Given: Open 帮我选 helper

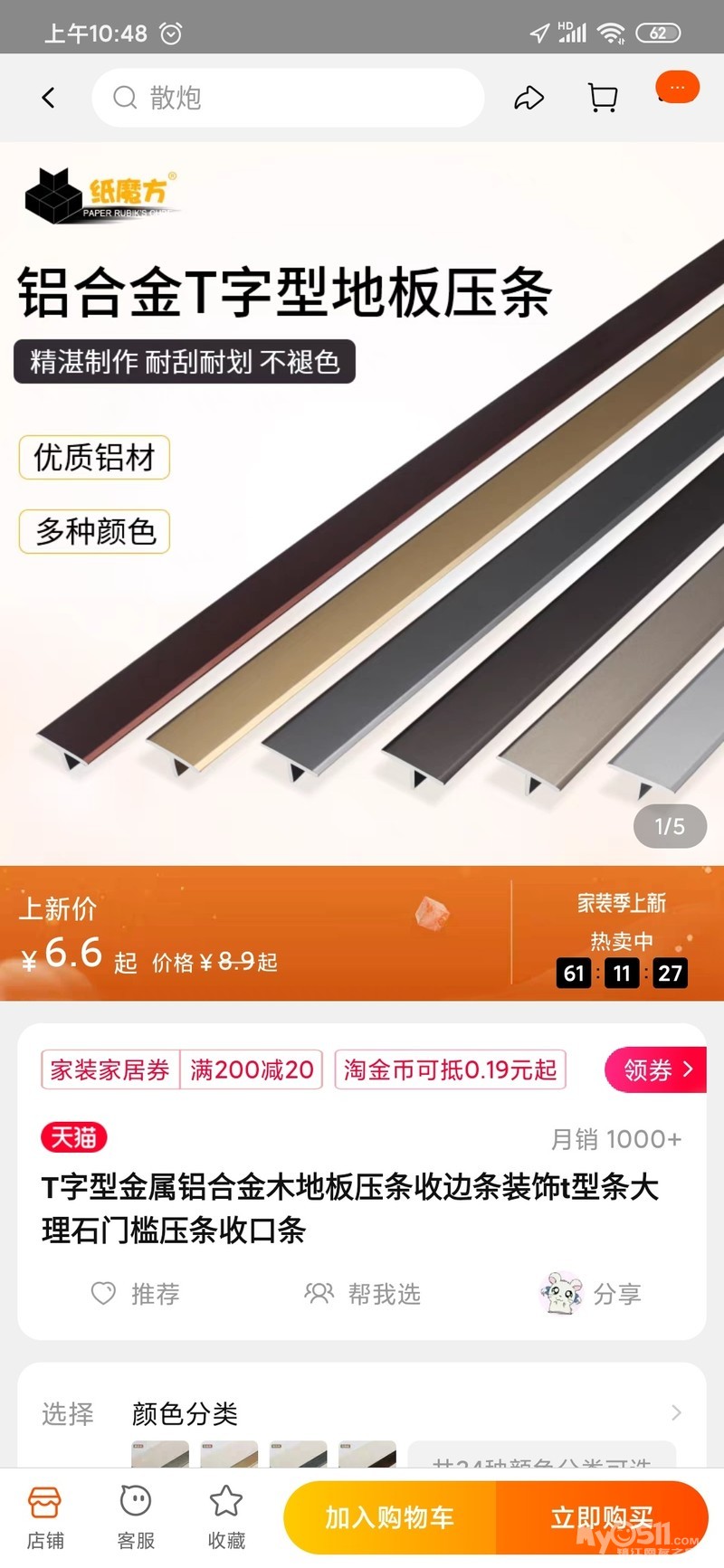Looking at the screenshot, I should [363, 1294].
